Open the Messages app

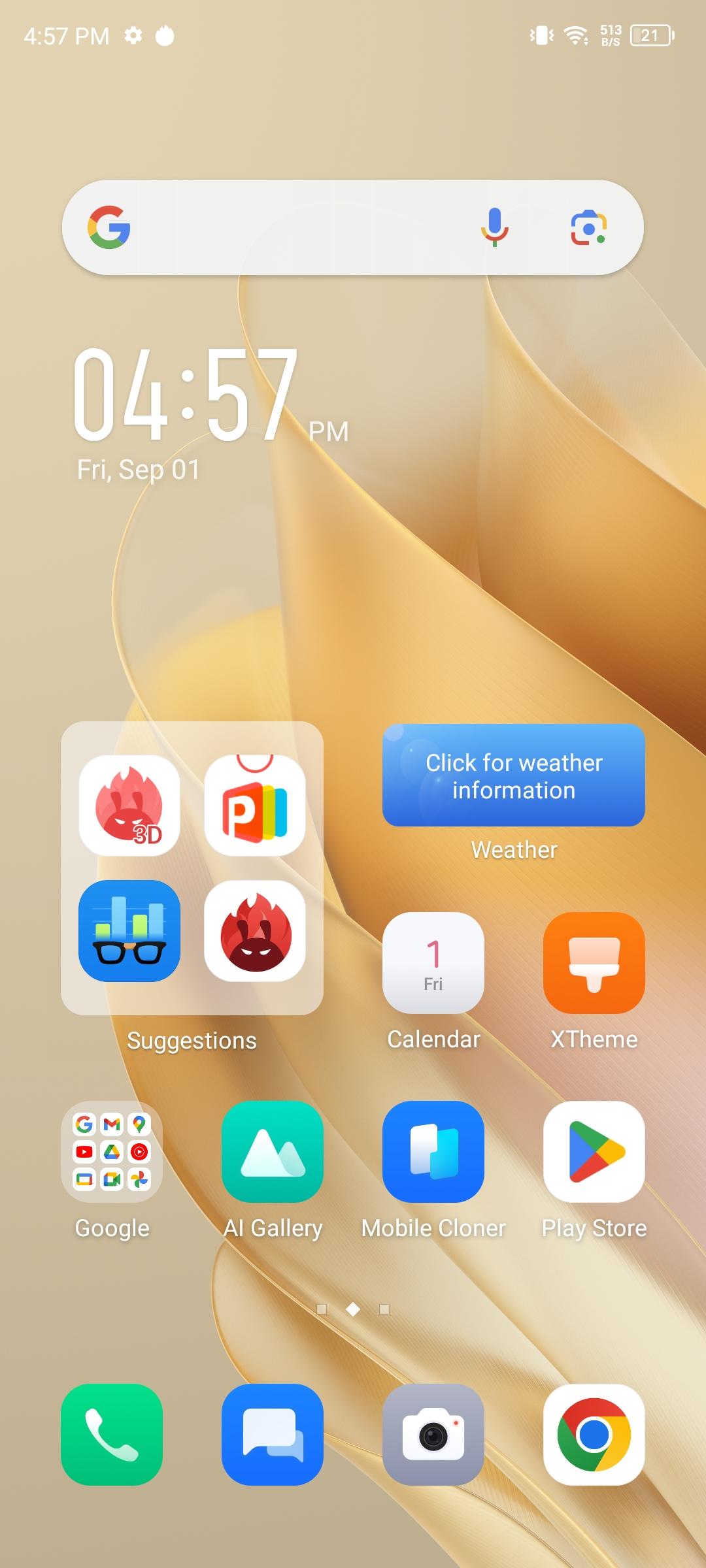(273, 1435)
